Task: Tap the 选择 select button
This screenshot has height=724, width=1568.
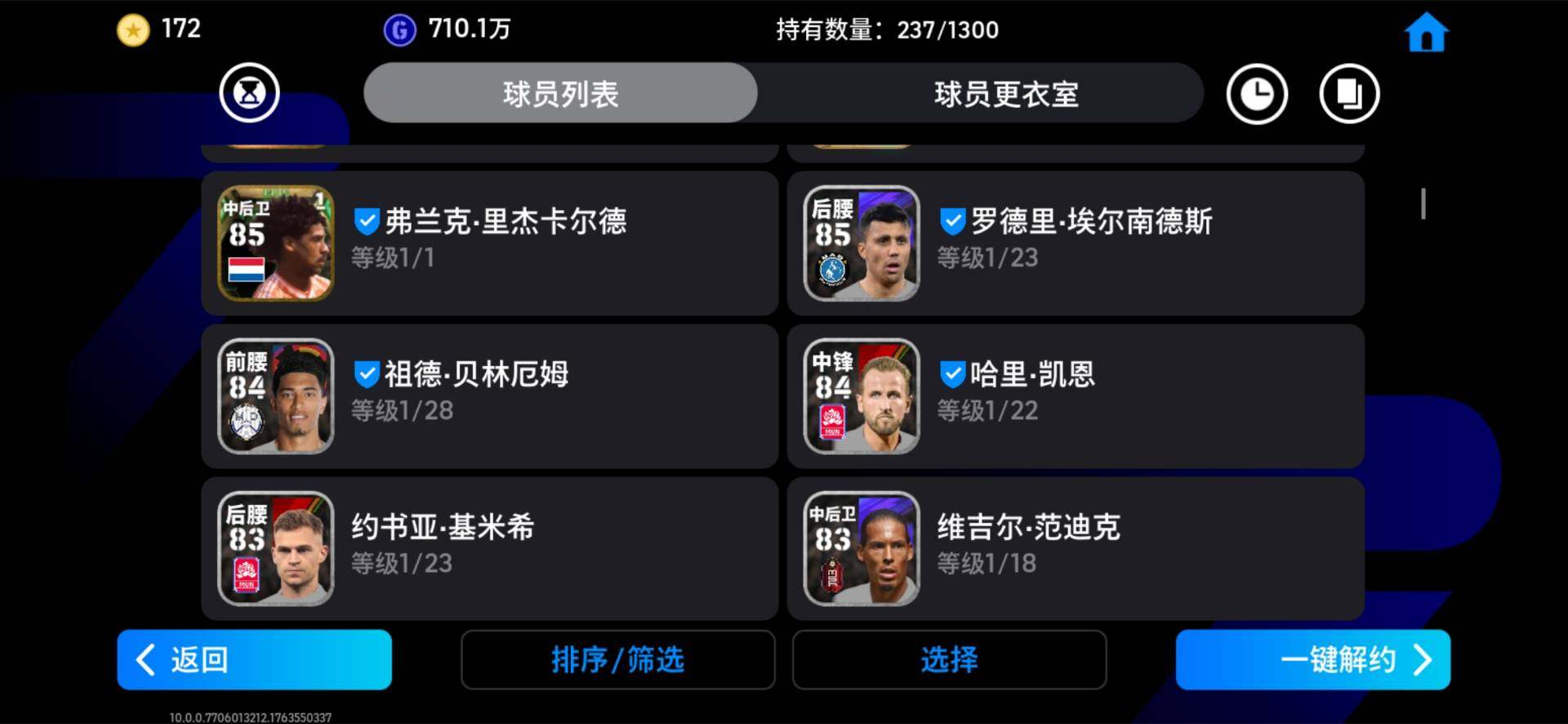Action: [x=949, y=659]
